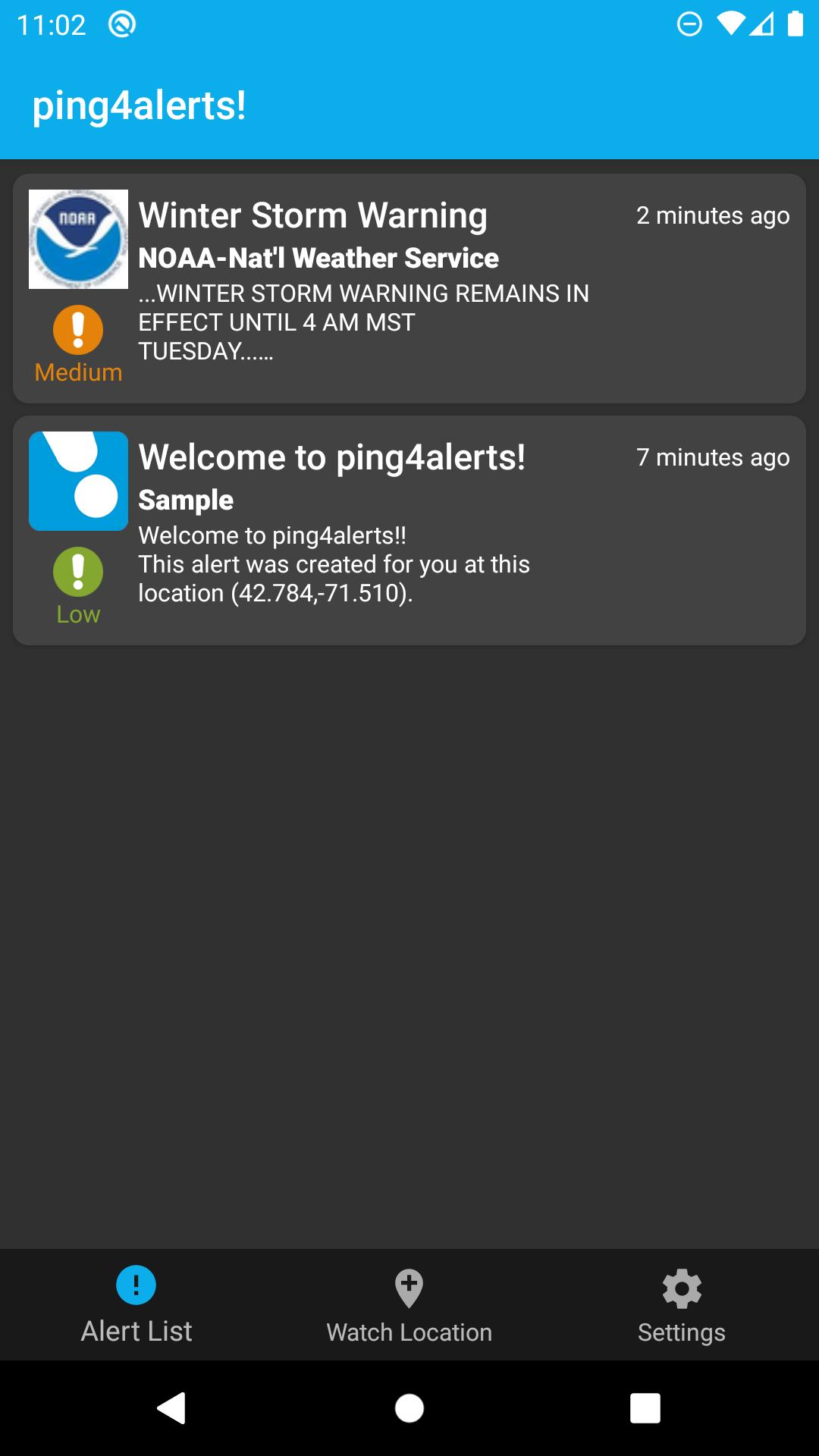
Task: Tap the battery icon in the status bar
Action: (795, 23)
